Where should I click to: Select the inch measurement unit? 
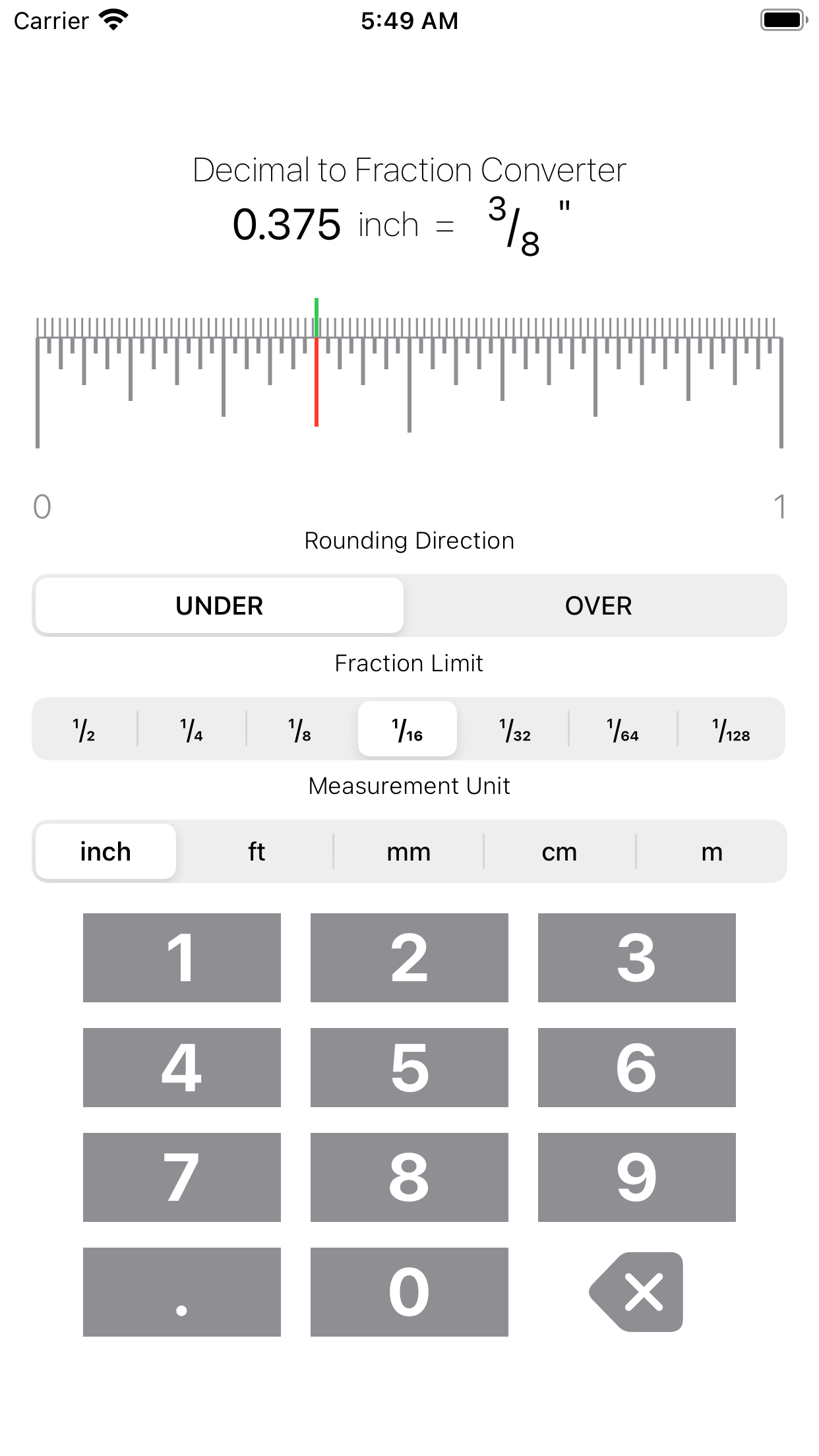click(x=104, y=851)
